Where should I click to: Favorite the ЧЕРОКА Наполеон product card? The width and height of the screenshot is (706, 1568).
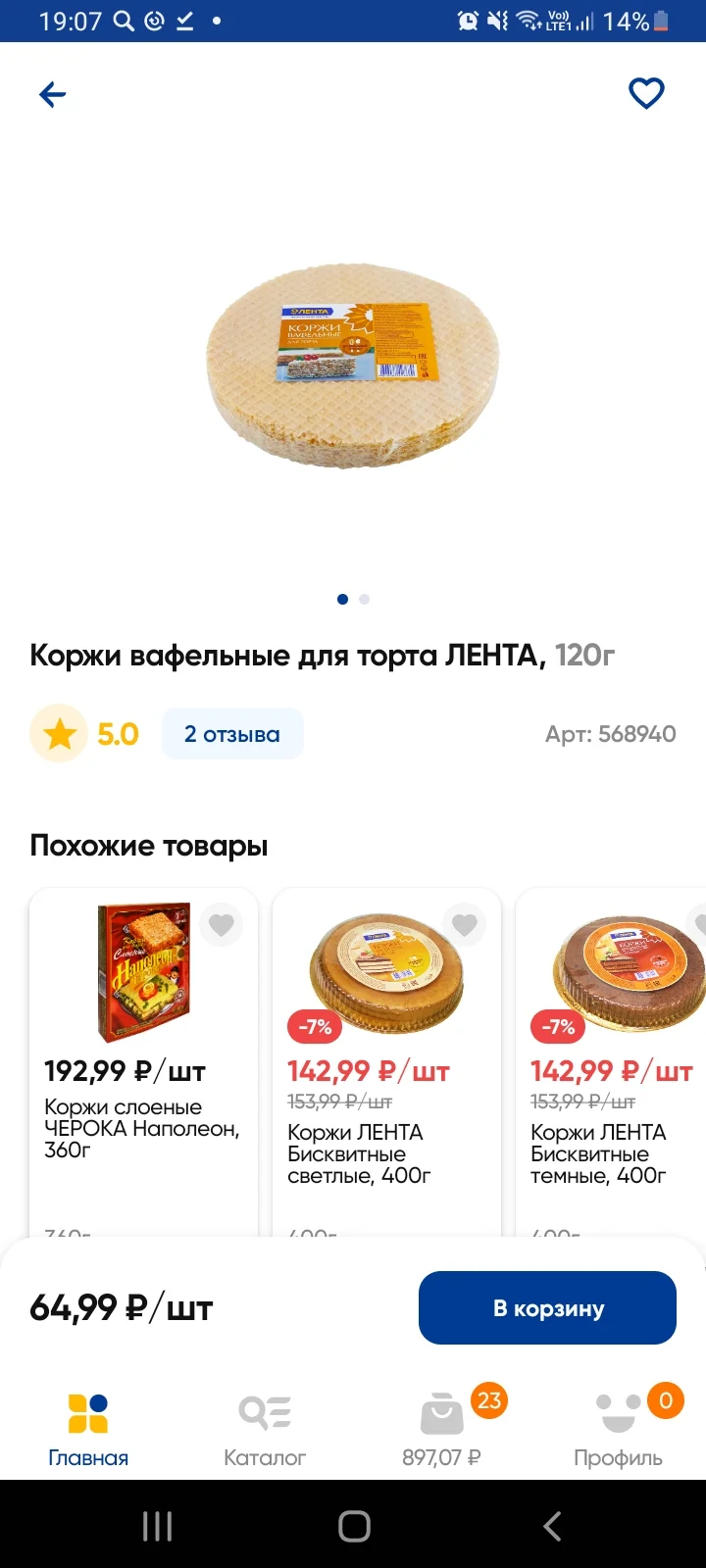tap(222, 924)
